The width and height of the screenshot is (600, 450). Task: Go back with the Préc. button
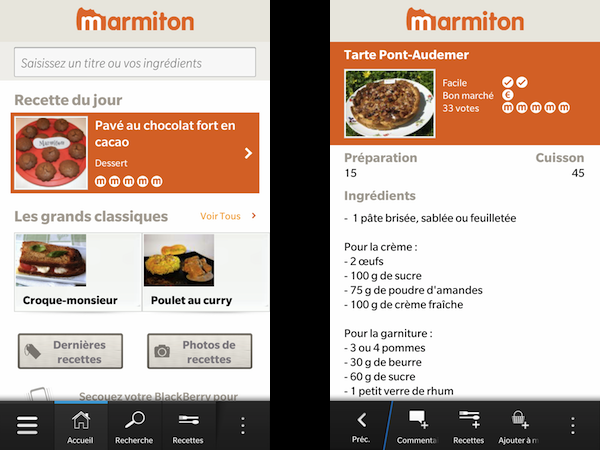(x=361, y=426)
